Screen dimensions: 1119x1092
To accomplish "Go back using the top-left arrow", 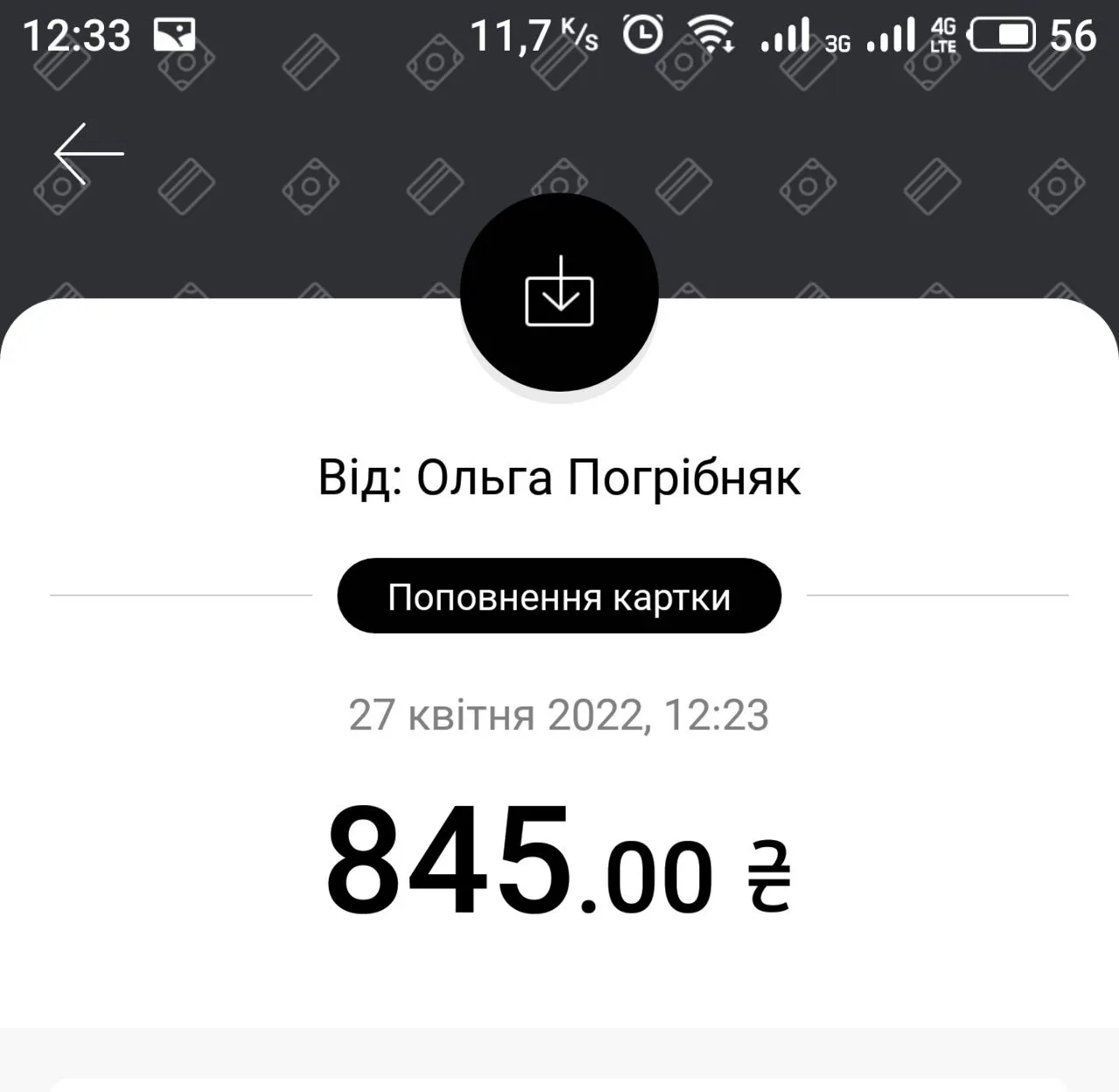I will point(88,154).
